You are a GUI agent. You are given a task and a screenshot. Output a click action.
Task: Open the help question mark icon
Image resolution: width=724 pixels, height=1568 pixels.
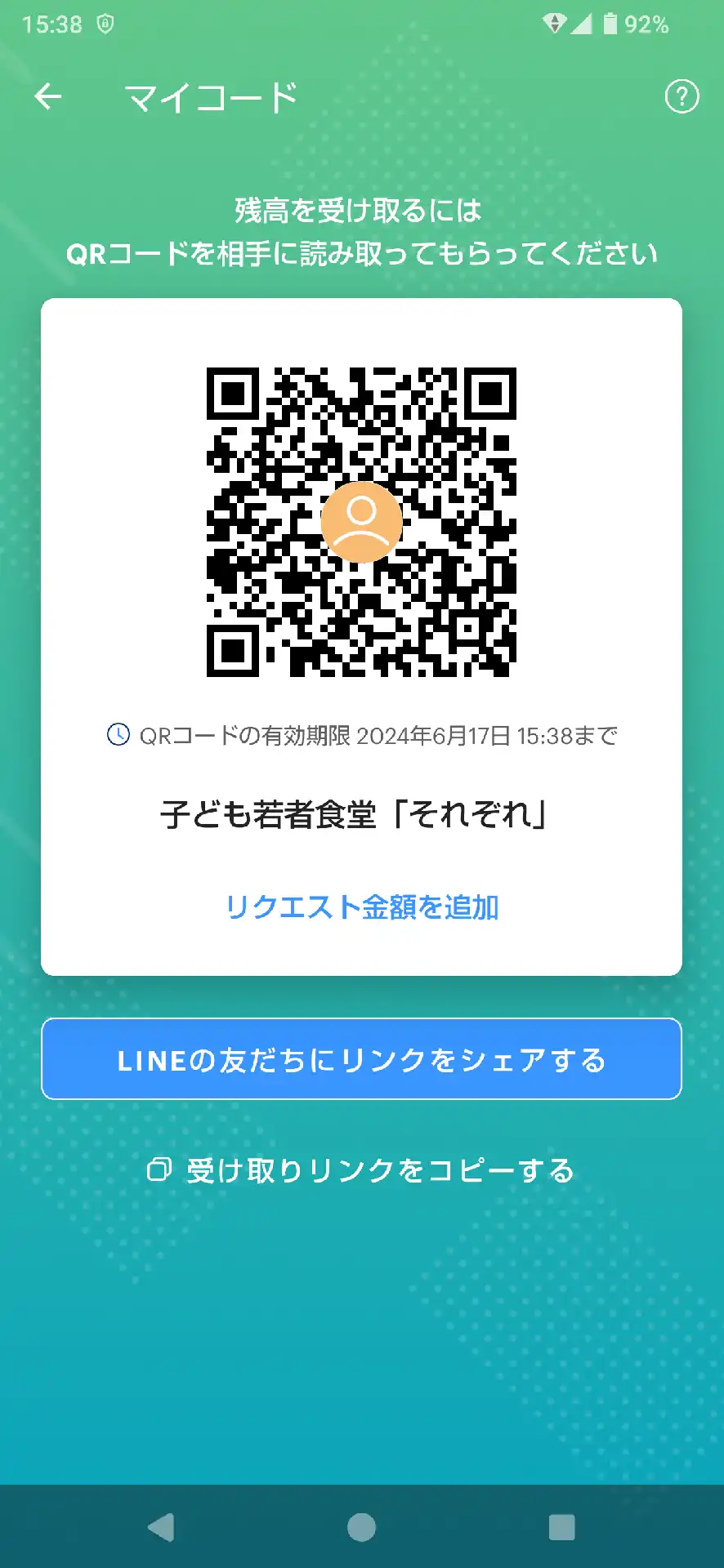coord(682,96)
